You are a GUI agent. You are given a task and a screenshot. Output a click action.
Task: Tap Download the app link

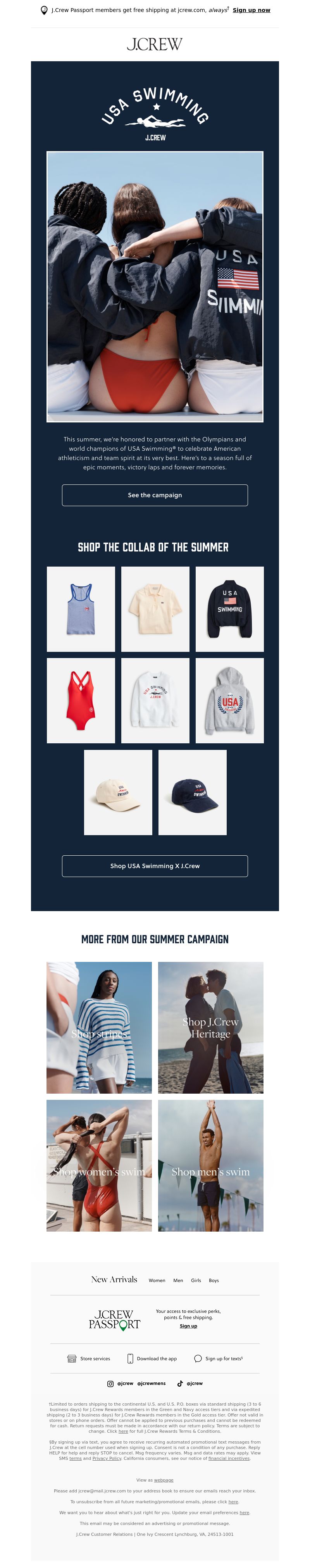tap(152, 1359)
